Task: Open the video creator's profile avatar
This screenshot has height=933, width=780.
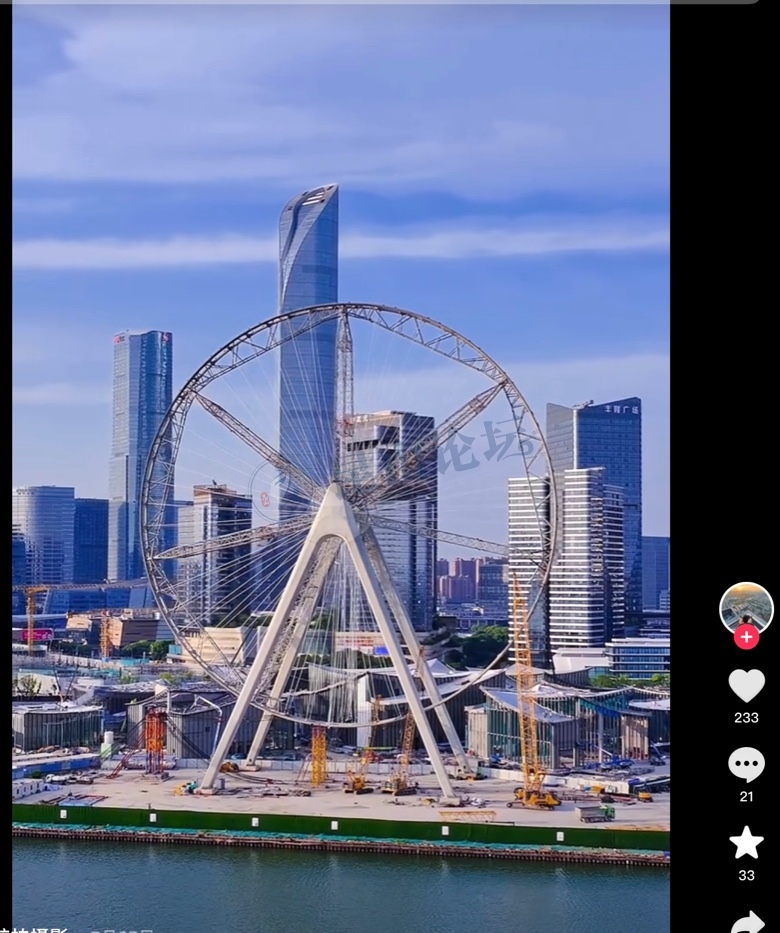Action: (x=746, y=606)
